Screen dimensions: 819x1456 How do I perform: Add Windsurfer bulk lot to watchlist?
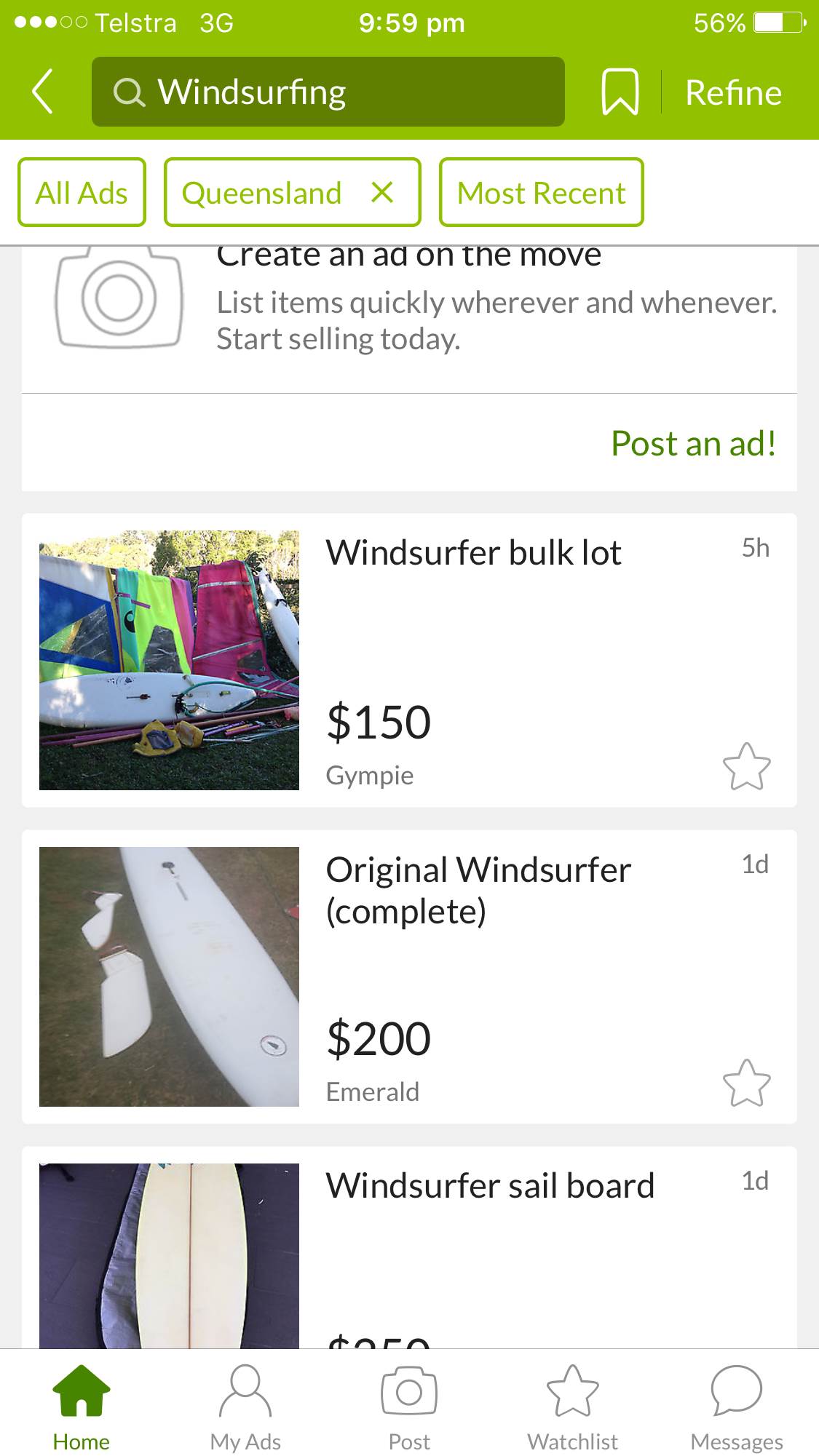tap(746, 767)
